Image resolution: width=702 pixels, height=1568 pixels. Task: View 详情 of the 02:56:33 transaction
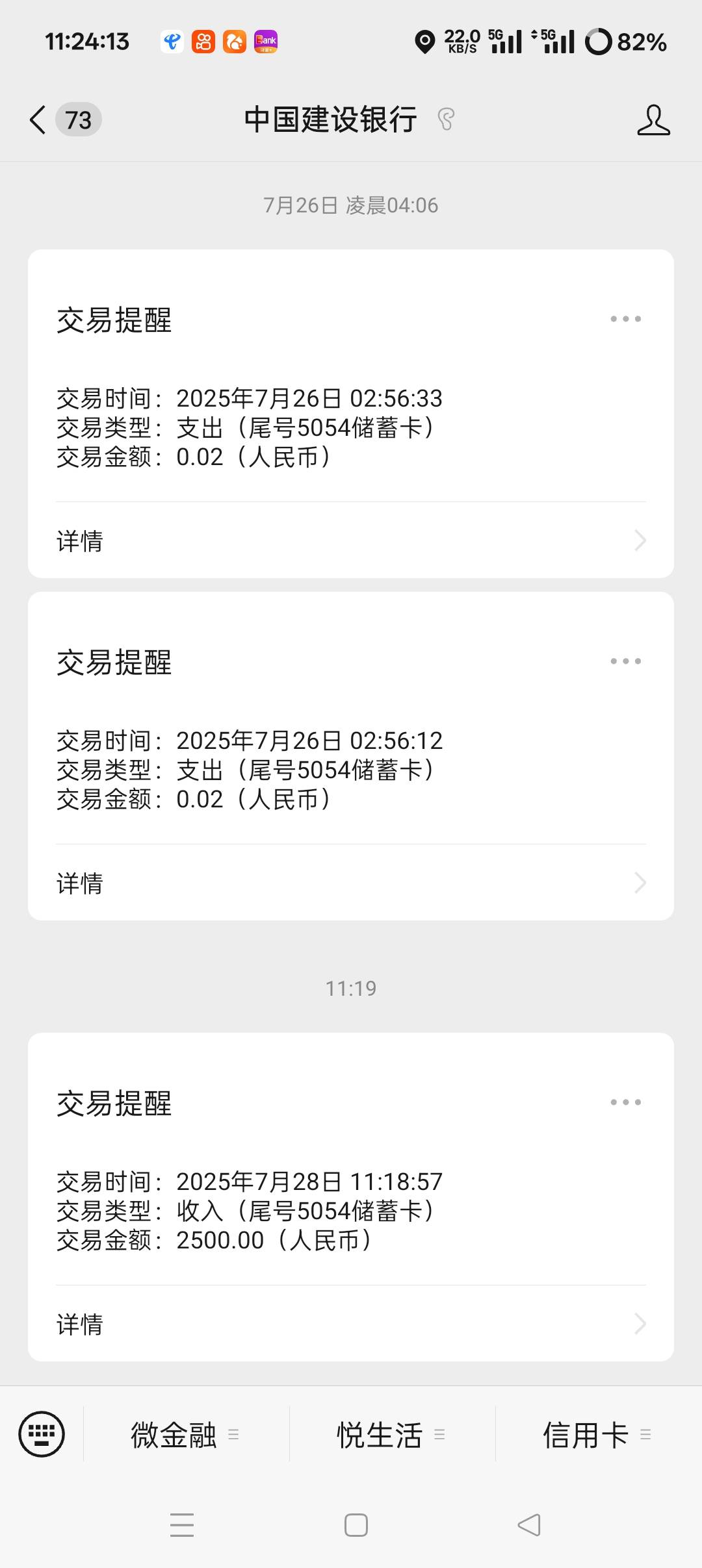[x=351, y=540]
